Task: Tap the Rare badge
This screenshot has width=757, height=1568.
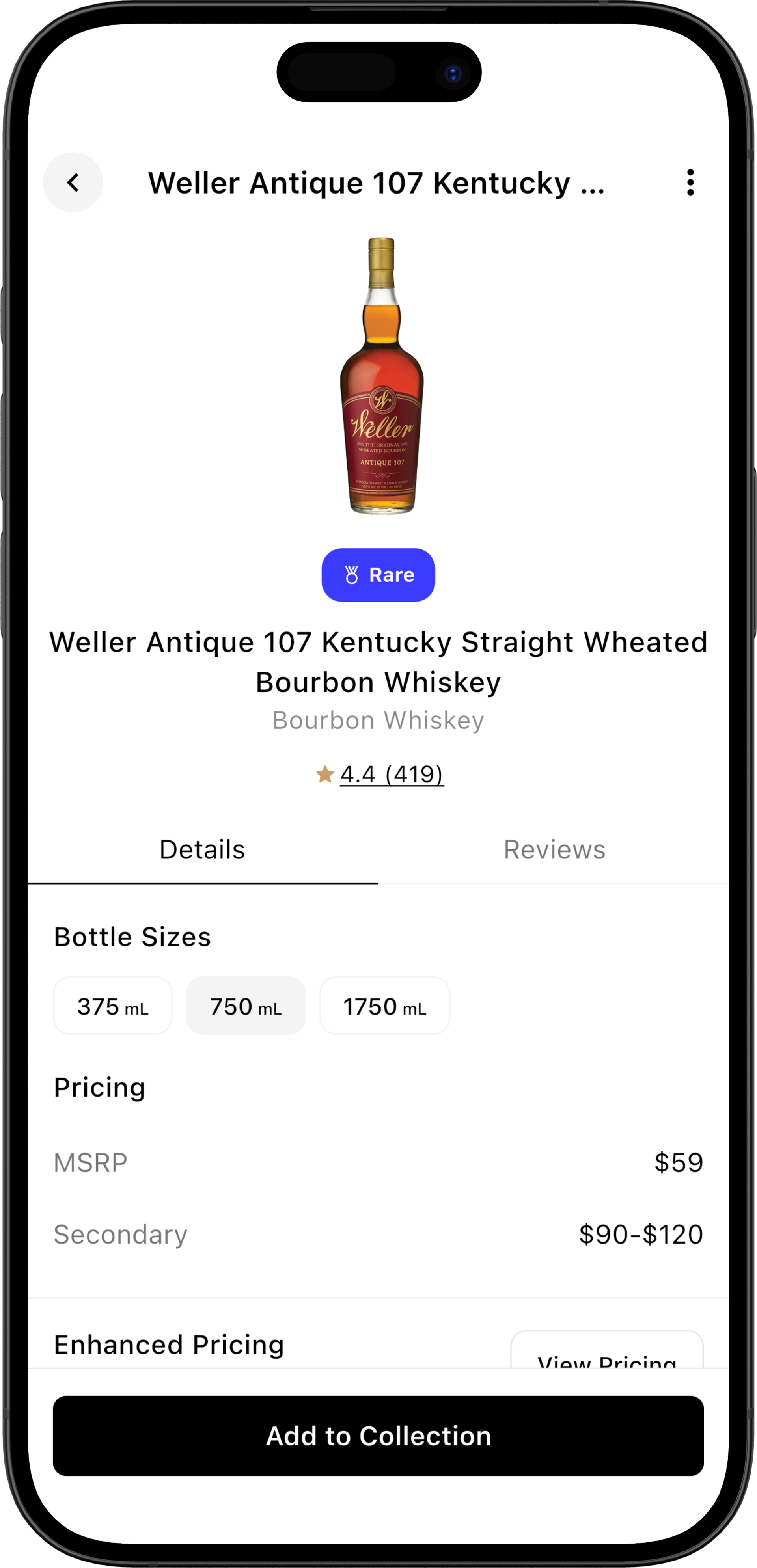Action: tap(378, 575)
